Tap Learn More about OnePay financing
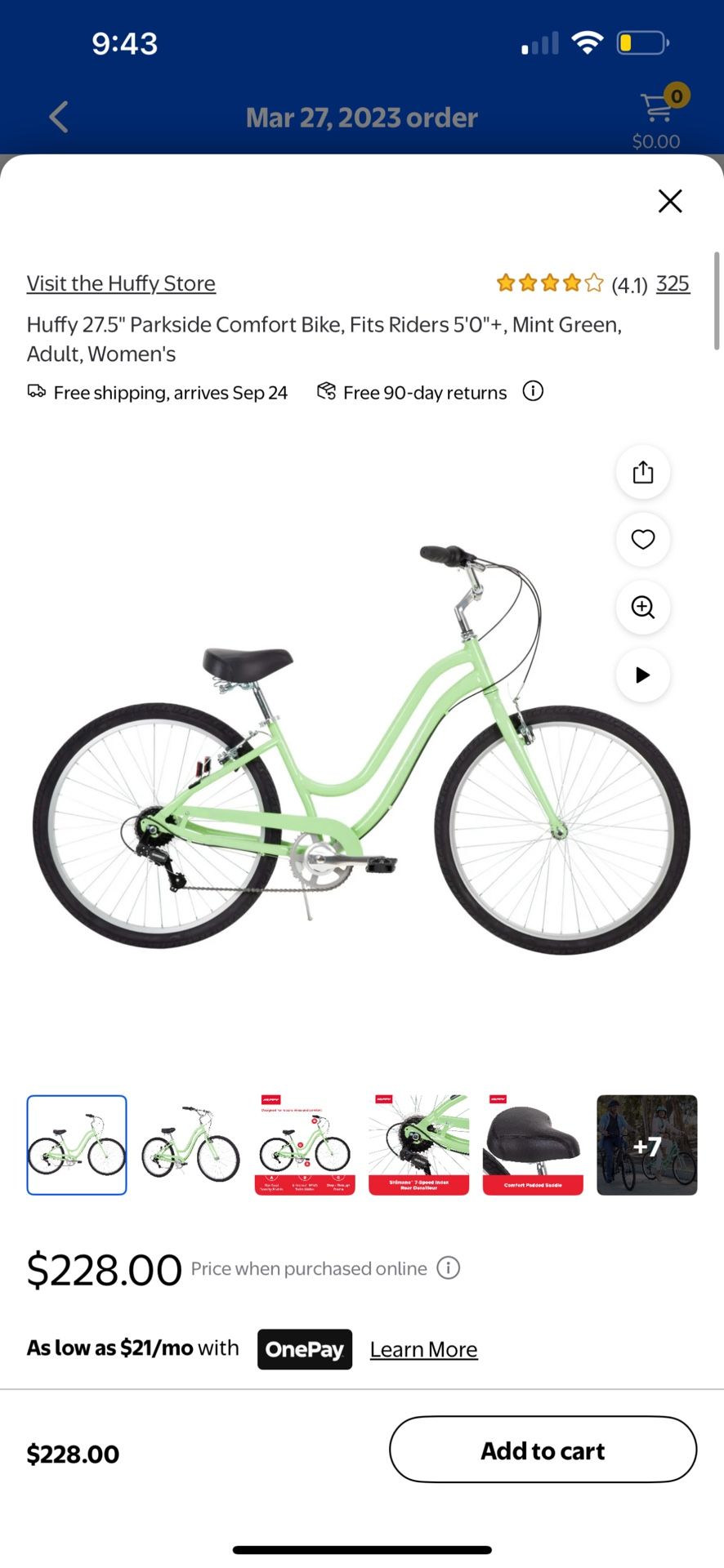This screenshot has height=1568, width=724. coord(423,1349)
